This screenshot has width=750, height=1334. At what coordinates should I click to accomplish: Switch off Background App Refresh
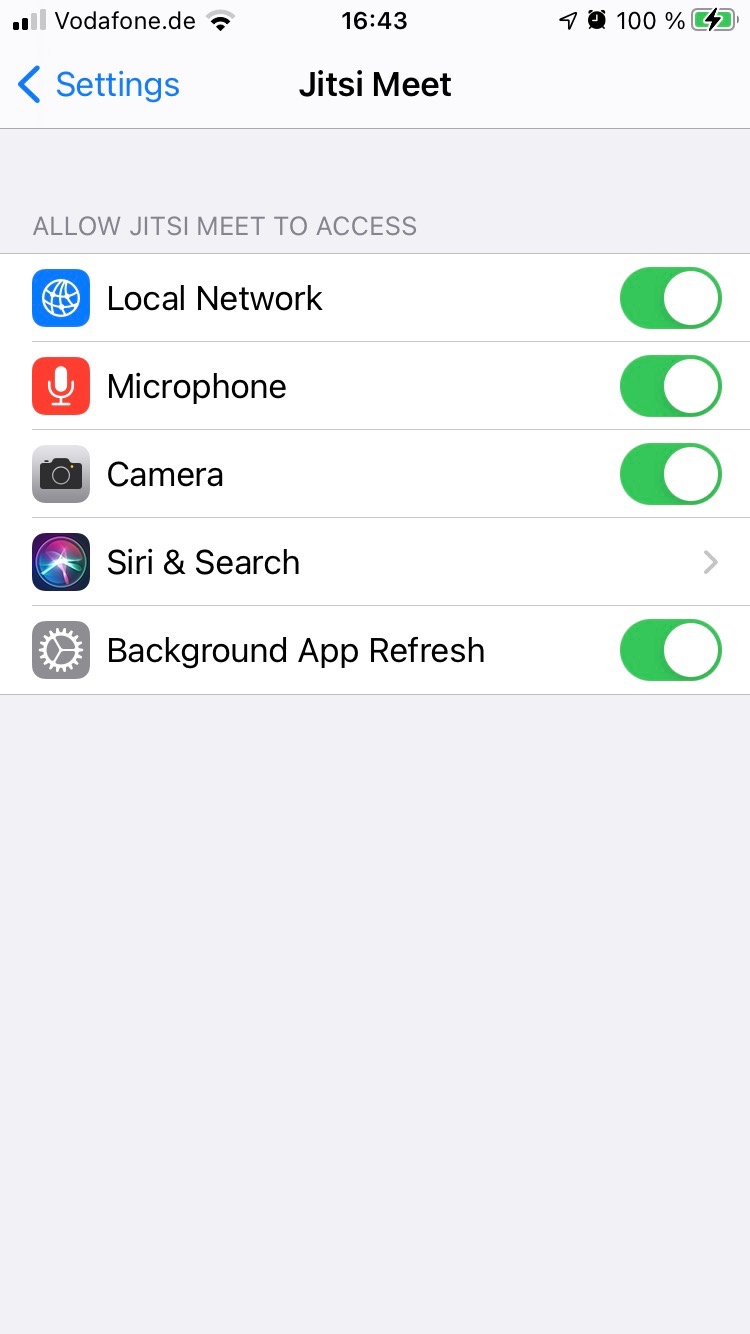[670, 650]
